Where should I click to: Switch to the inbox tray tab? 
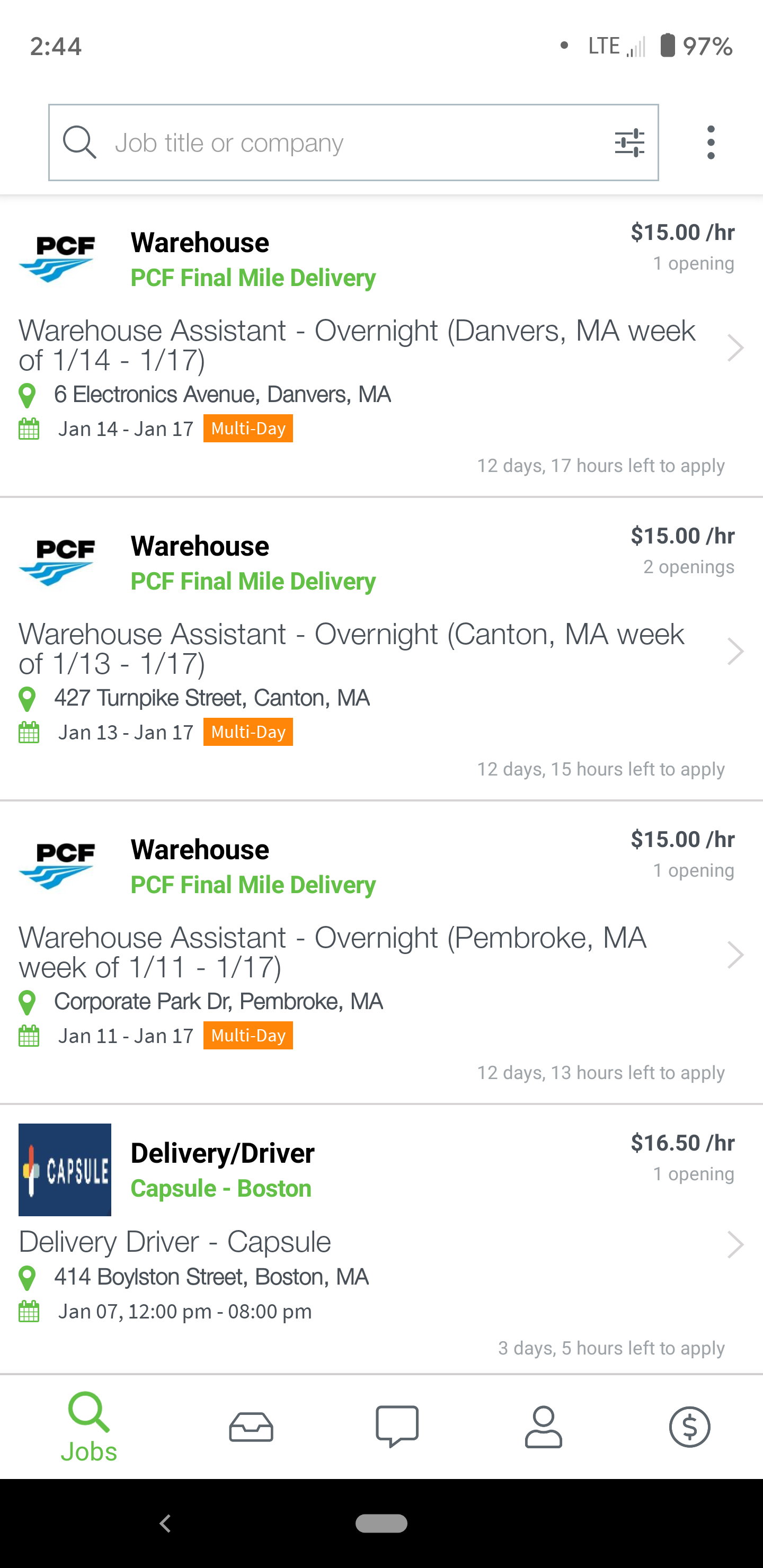(x=251, y=1427)
